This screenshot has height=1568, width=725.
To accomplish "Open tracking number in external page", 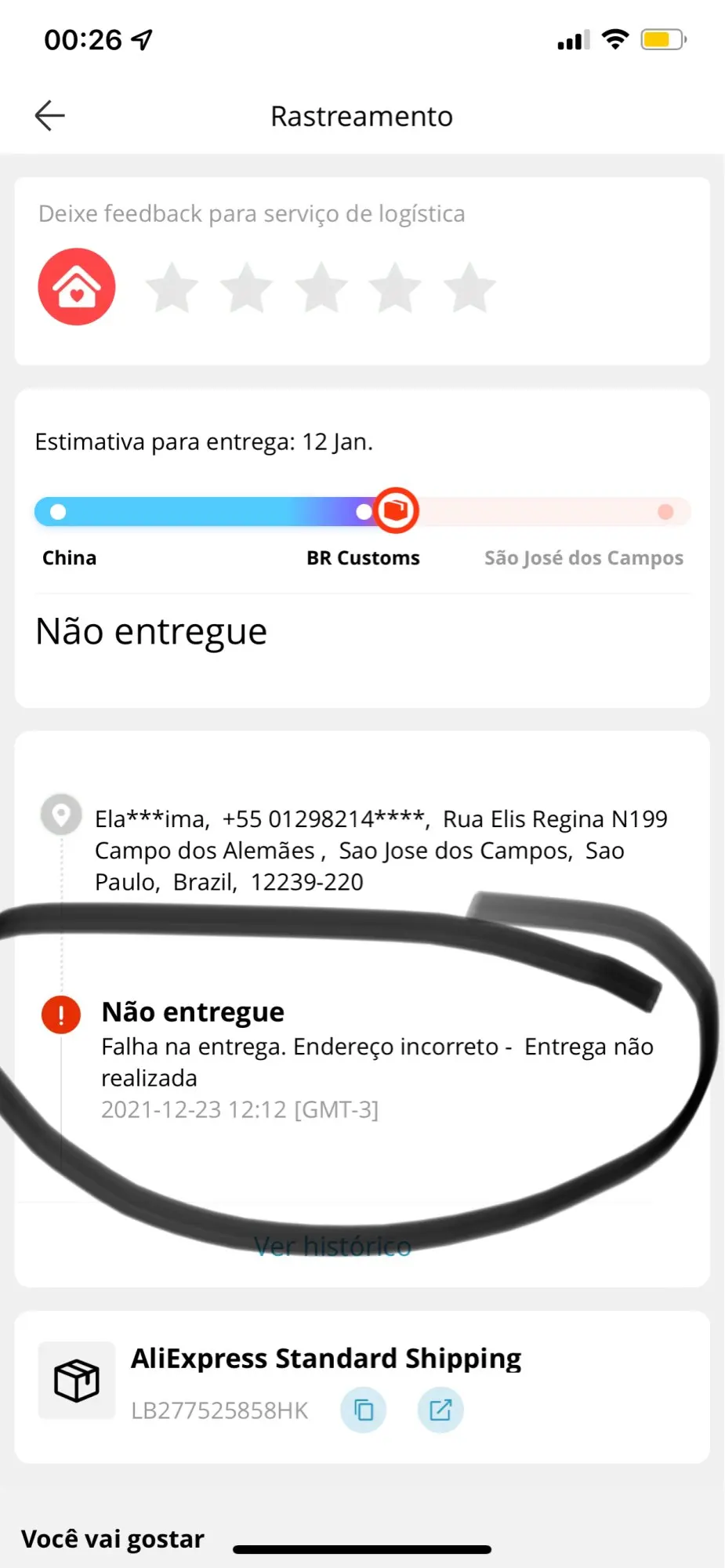I will (440, 1410).
